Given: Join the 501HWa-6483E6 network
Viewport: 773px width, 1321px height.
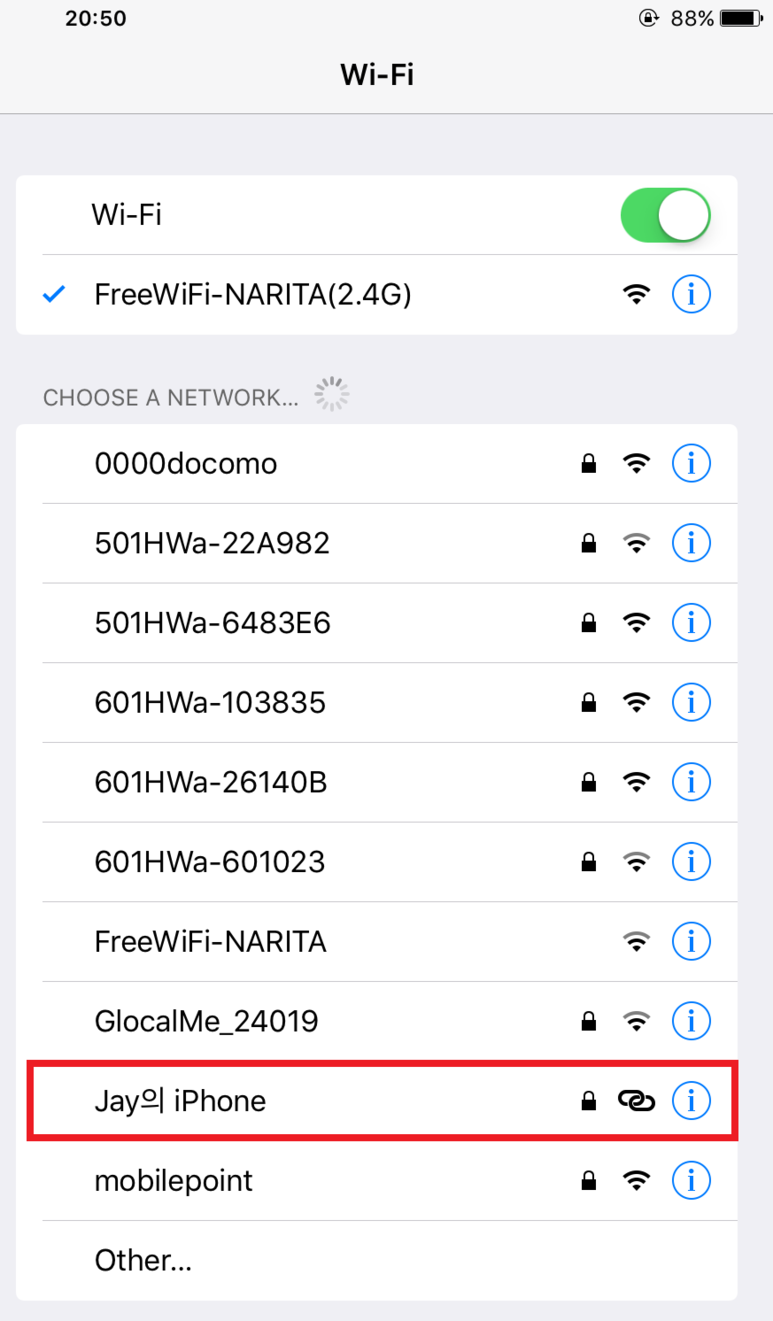Looking at the screenshot, I should coord(377,623).
